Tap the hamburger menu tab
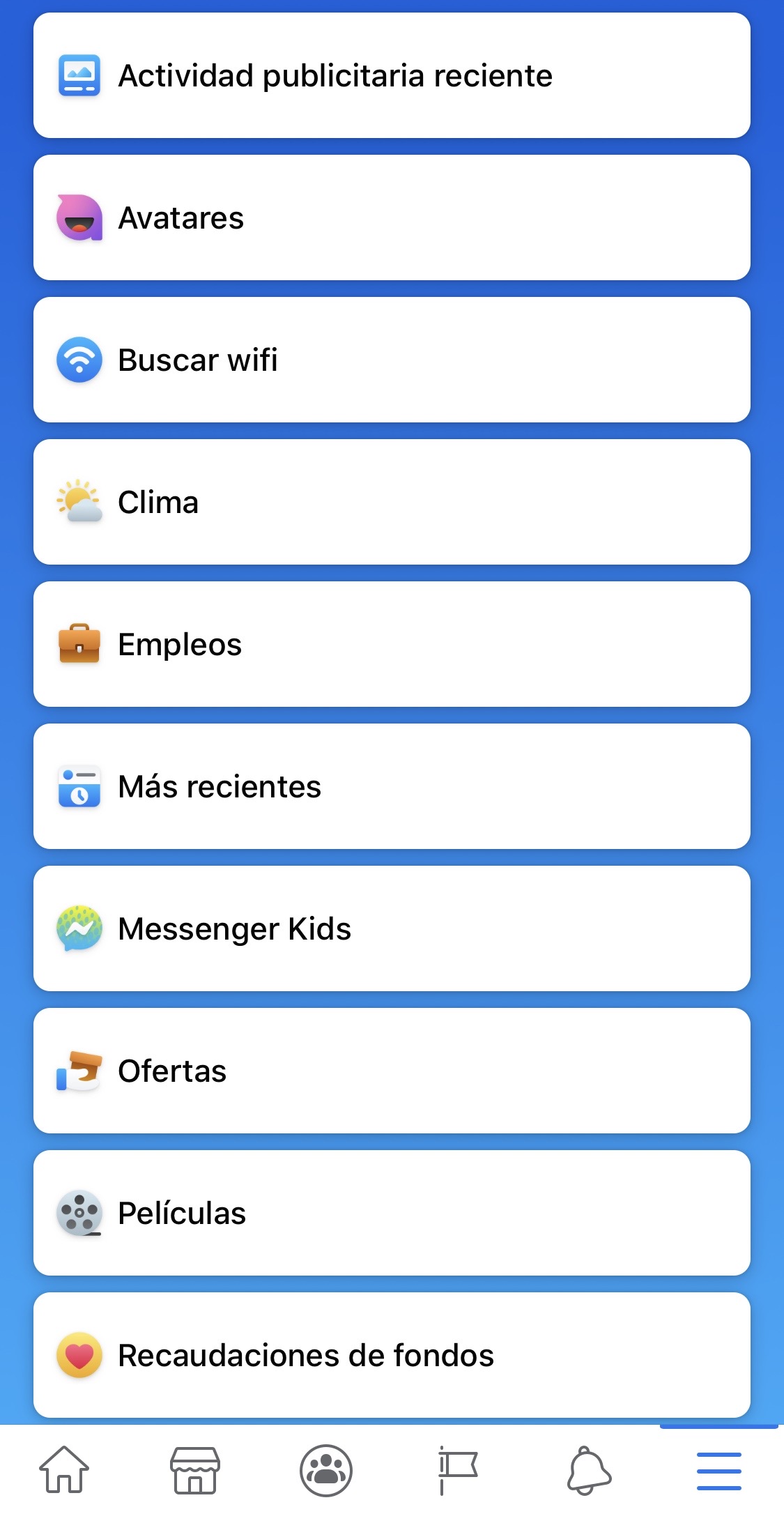 718,1469
